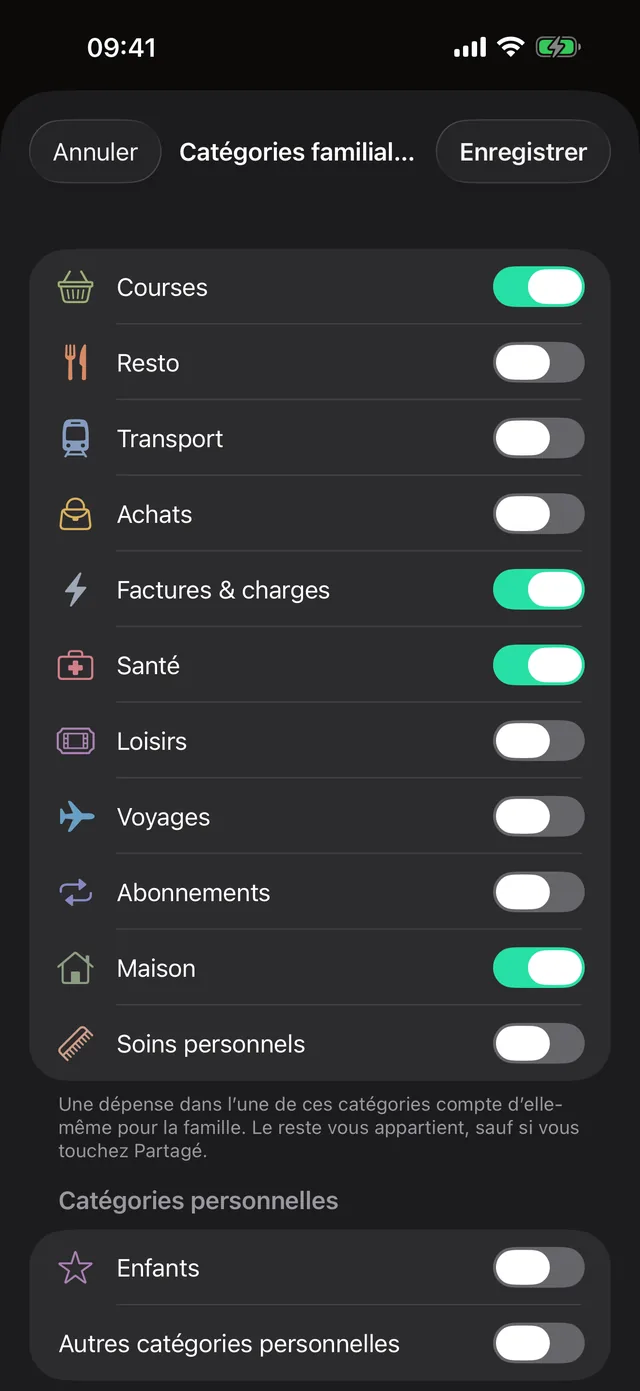Disable the Courses toggle

539,287
